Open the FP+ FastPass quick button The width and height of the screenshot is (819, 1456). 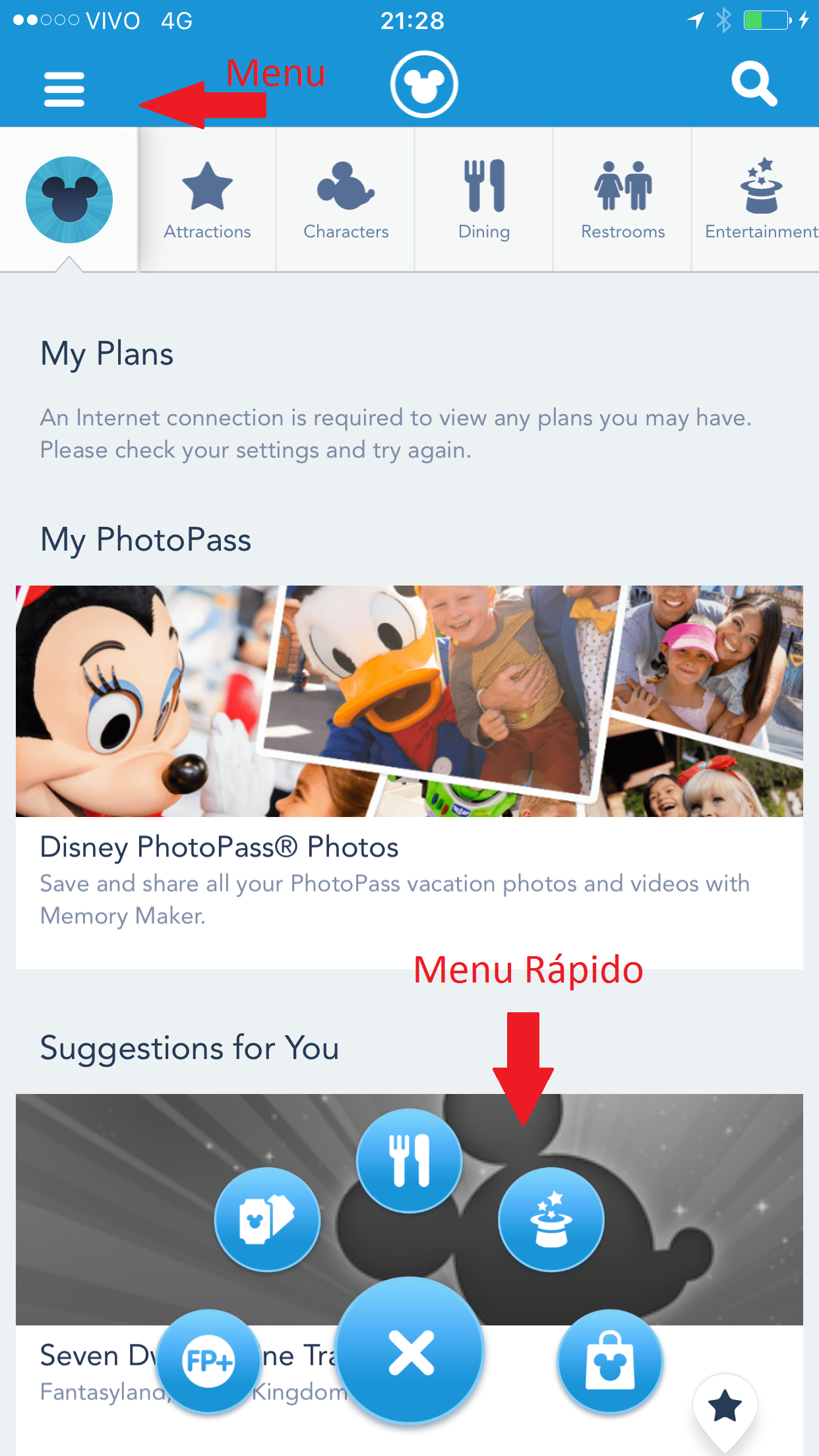[208, 1360]
